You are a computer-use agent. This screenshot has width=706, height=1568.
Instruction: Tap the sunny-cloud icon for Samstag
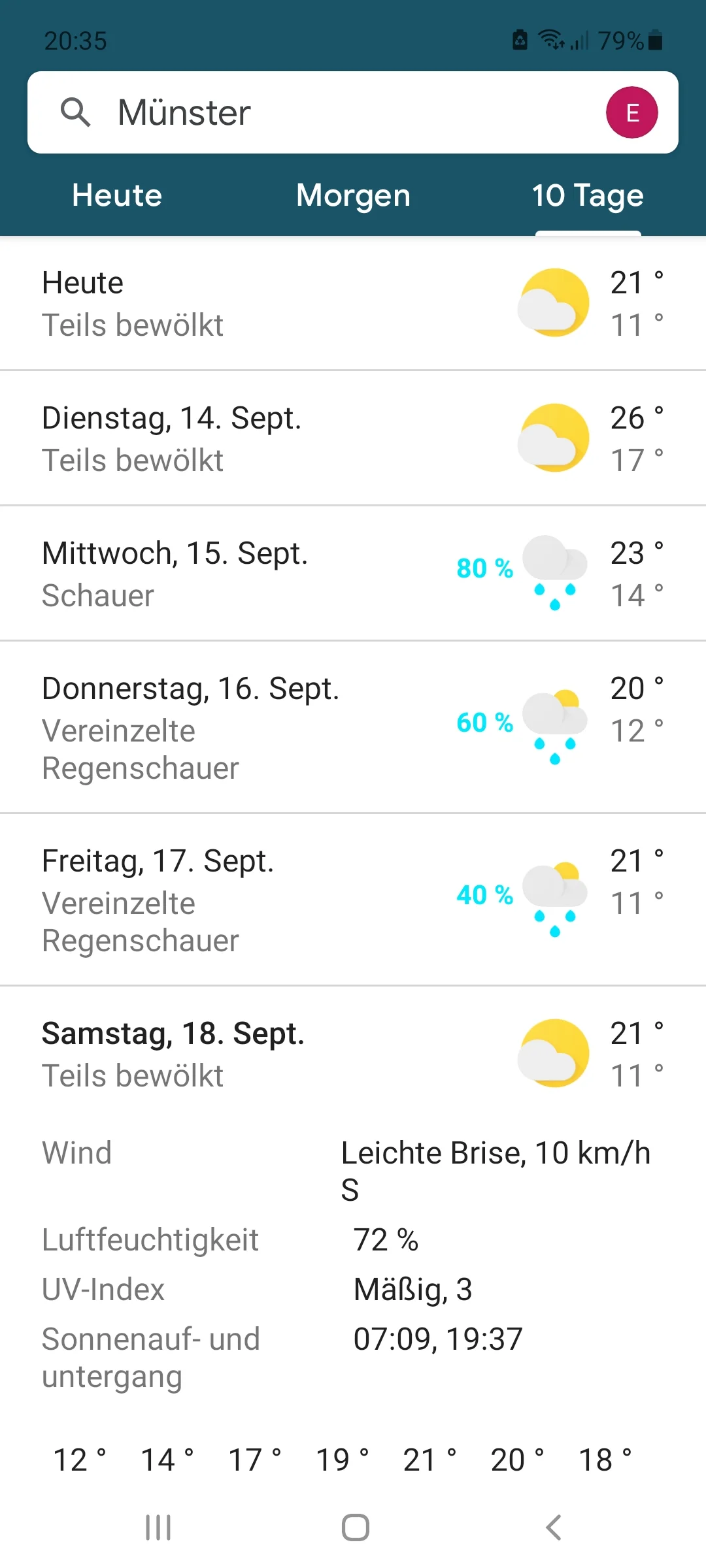[554, 1049]
